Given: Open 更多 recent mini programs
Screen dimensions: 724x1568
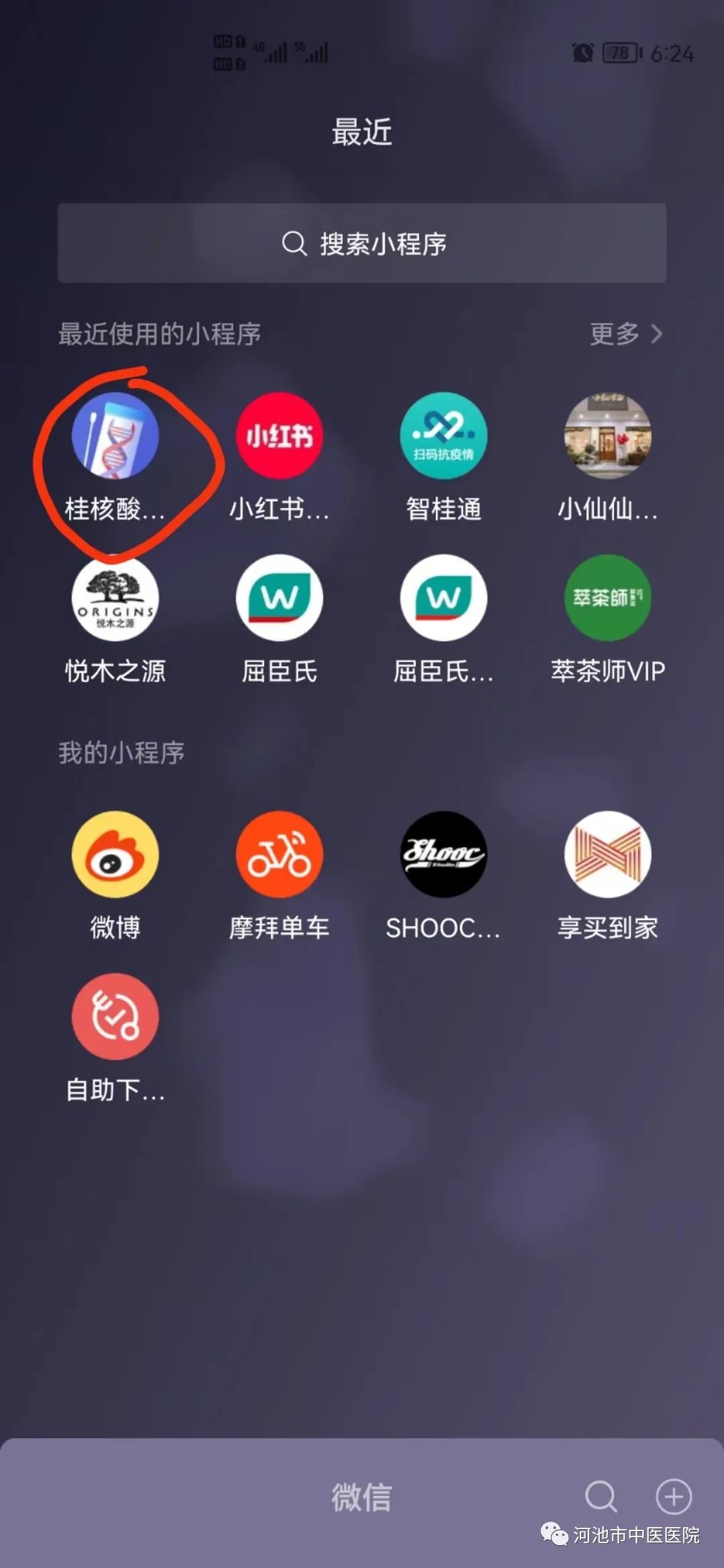Looking at the screenshot, I should [x=625, y=334].
